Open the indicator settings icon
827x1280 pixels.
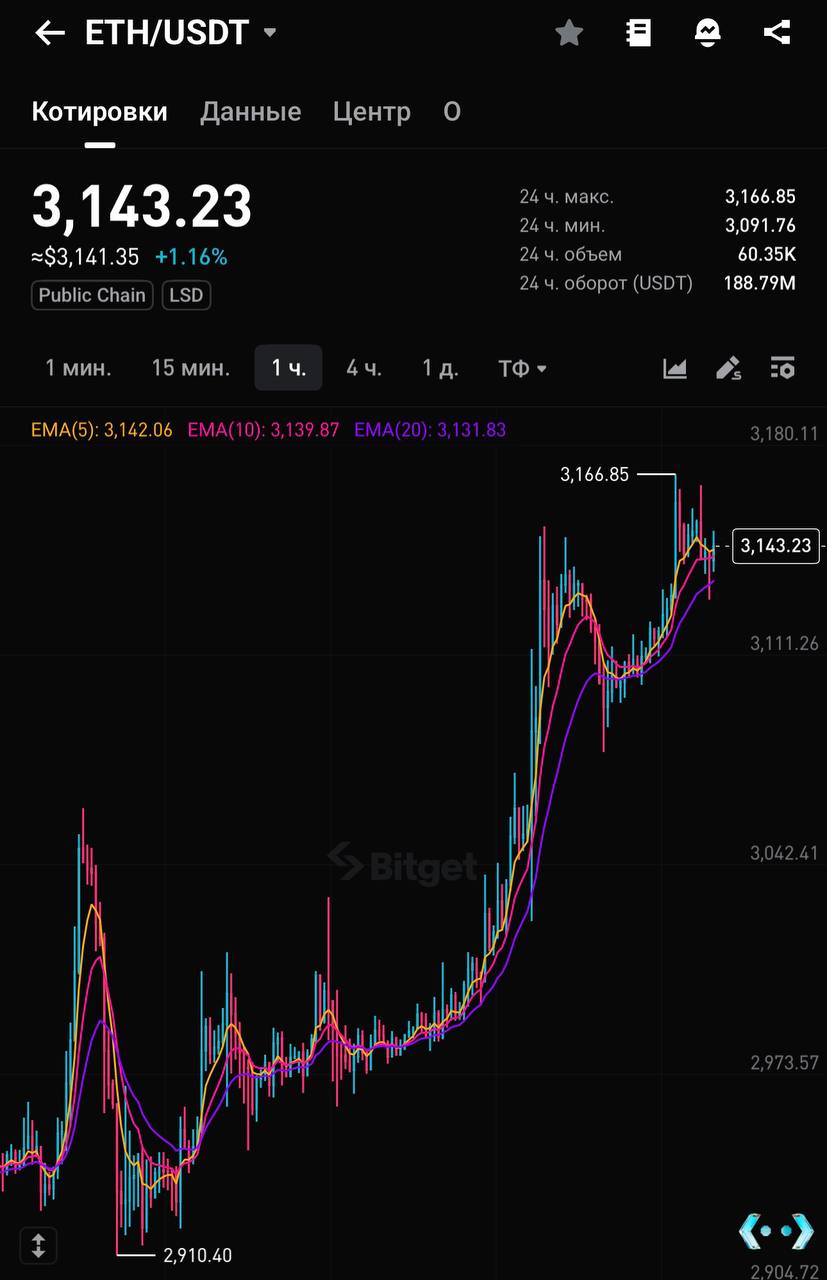pos(782,368)
